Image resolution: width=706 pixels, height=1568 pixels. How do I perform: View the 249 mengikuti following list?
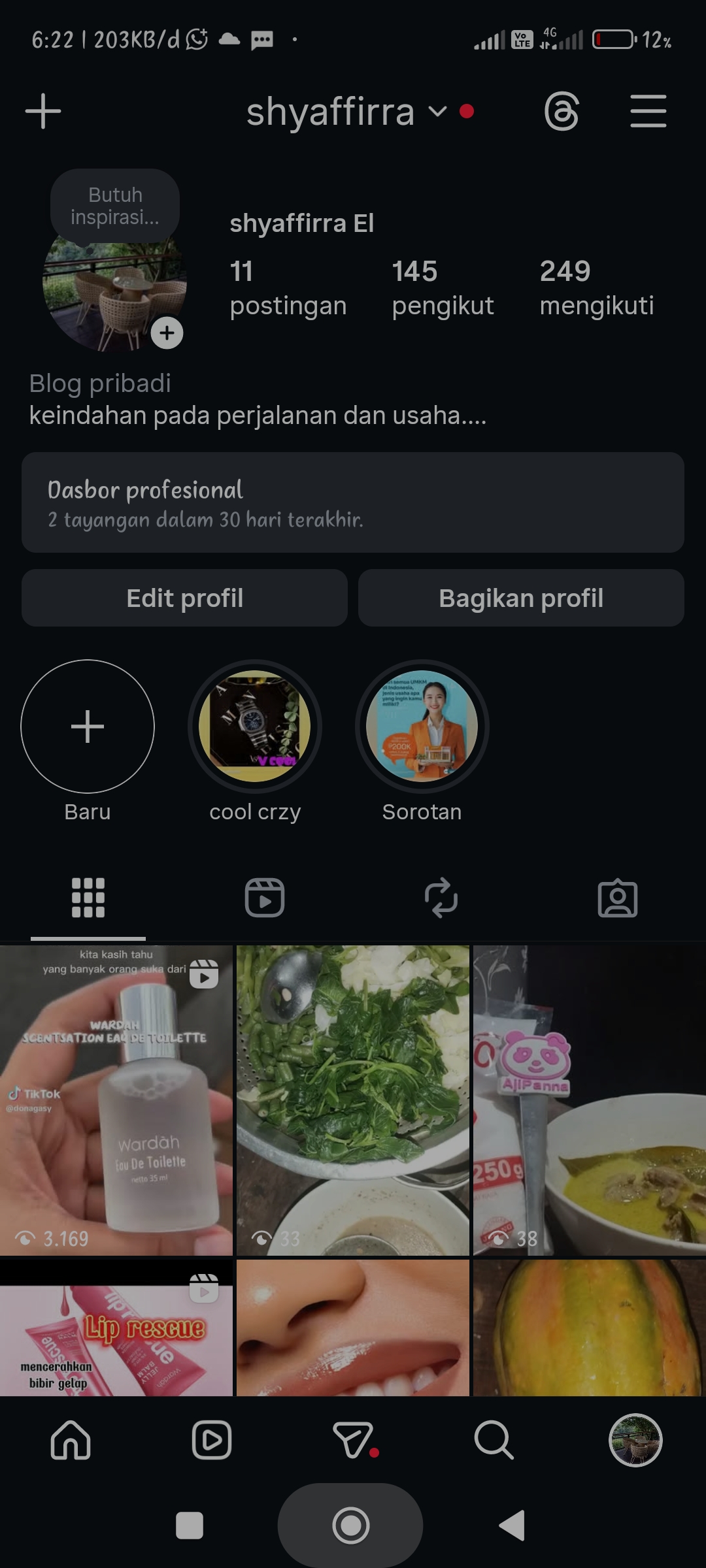point(596,288)
